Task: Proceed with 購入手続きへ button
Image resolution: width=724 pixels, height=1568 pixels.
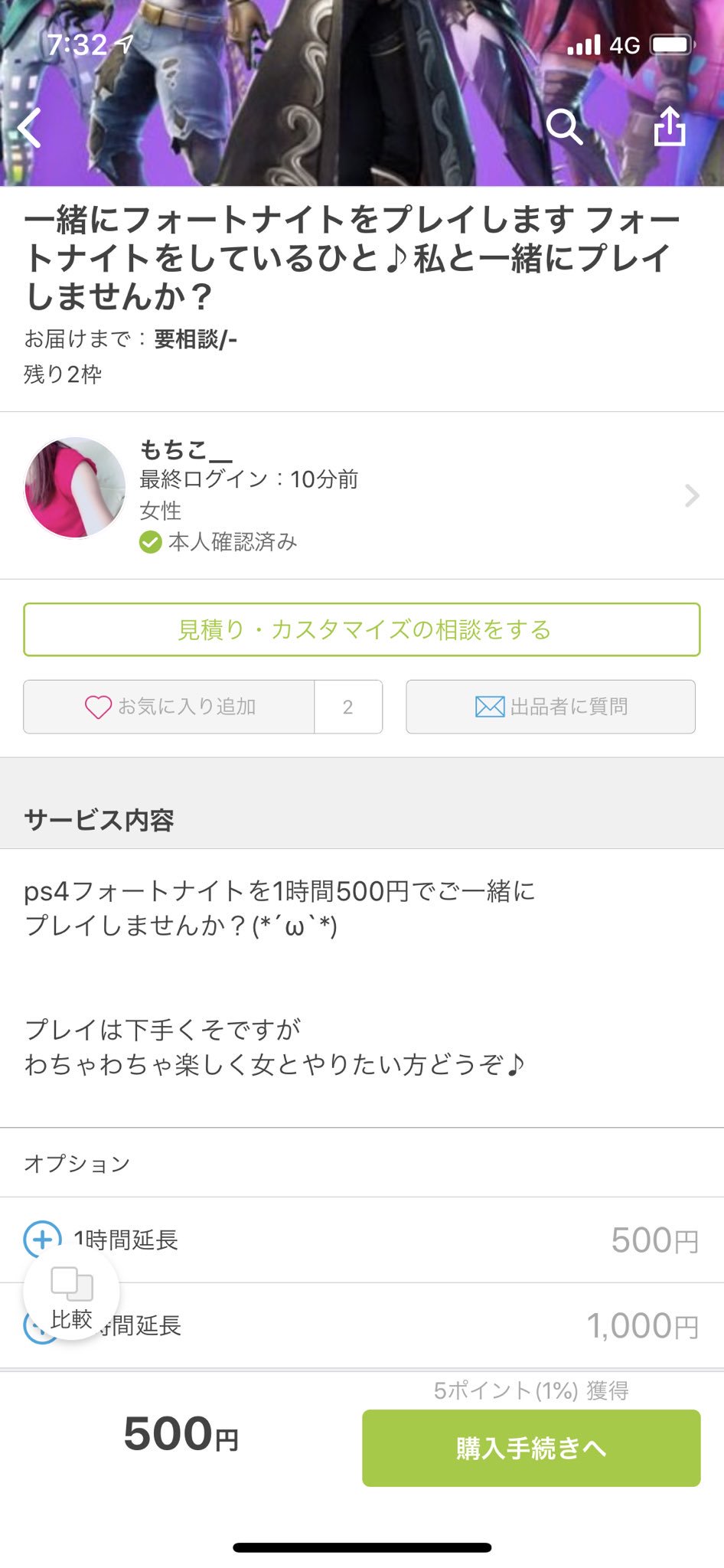Action: coord(531,1448)
